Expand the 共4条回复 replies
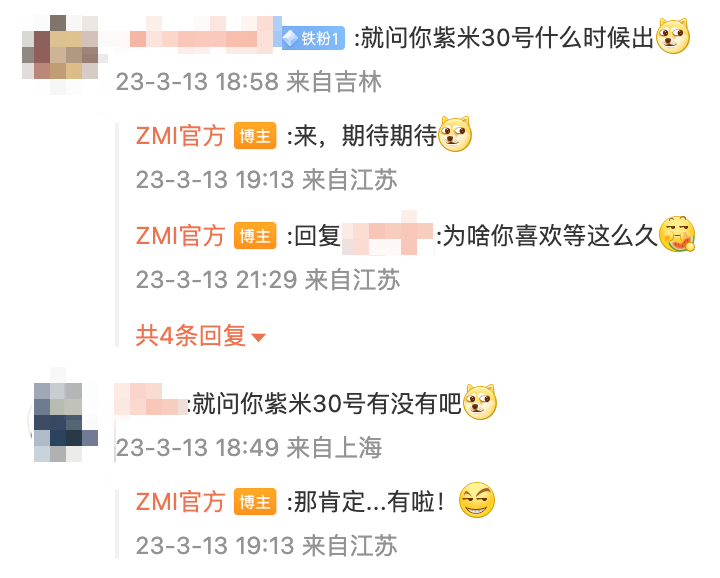Viewport: 720px width, 578px height. (x=201, y=336)
